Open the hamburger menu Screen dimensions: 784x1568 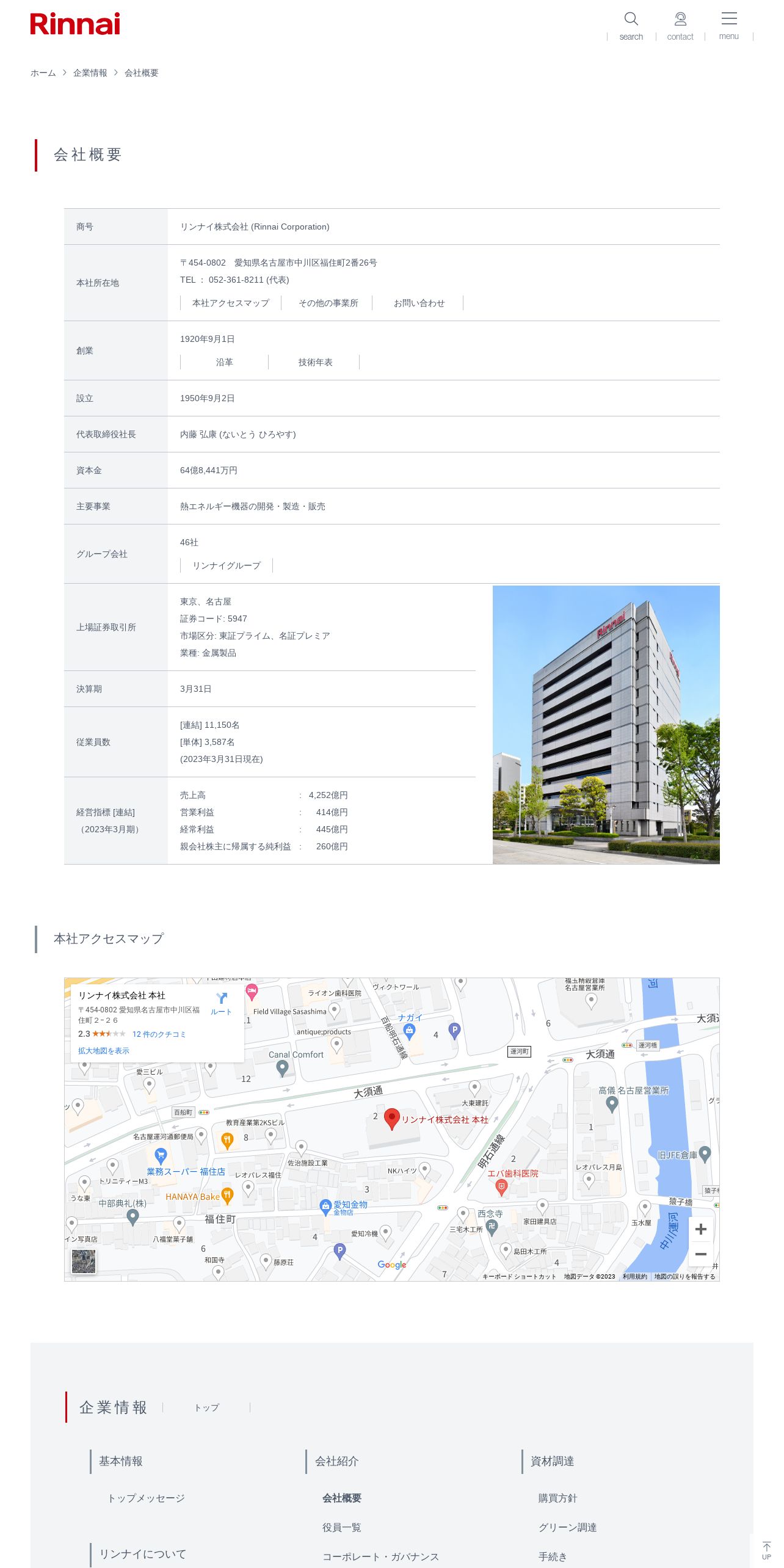click(728, 26)
